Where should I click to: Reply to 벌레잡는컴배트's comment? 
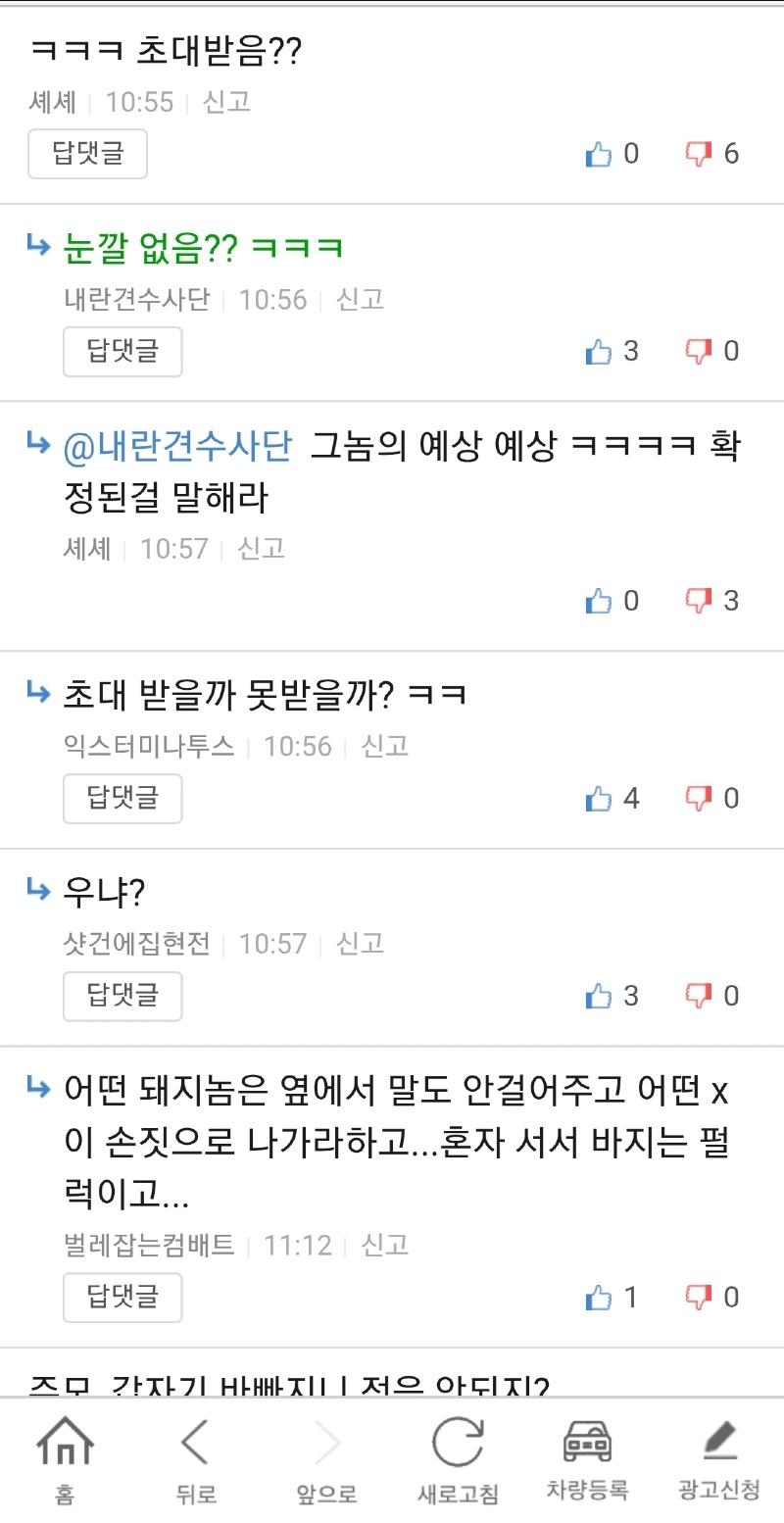pyautogui.click(x=122, y=1298)
